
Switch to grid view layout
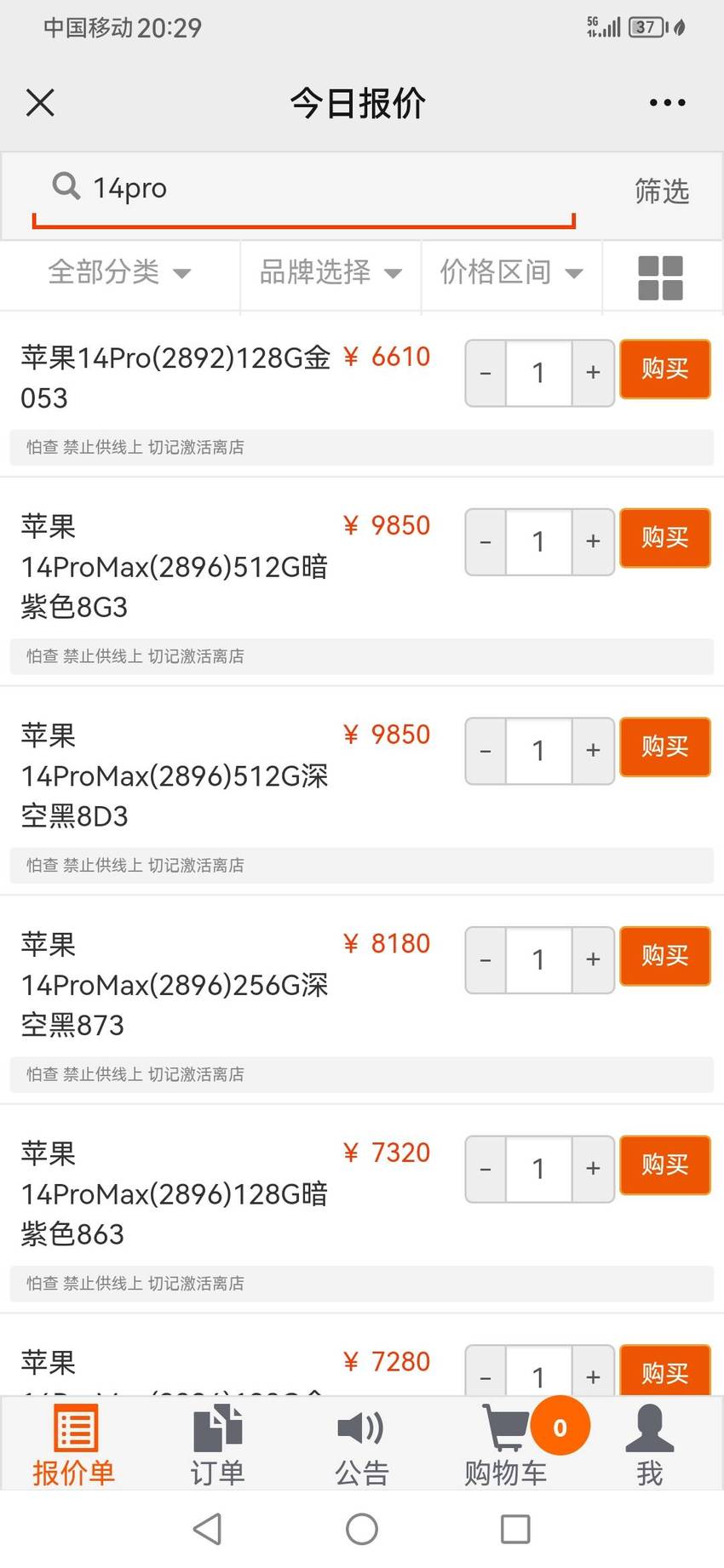pos(660,278)
